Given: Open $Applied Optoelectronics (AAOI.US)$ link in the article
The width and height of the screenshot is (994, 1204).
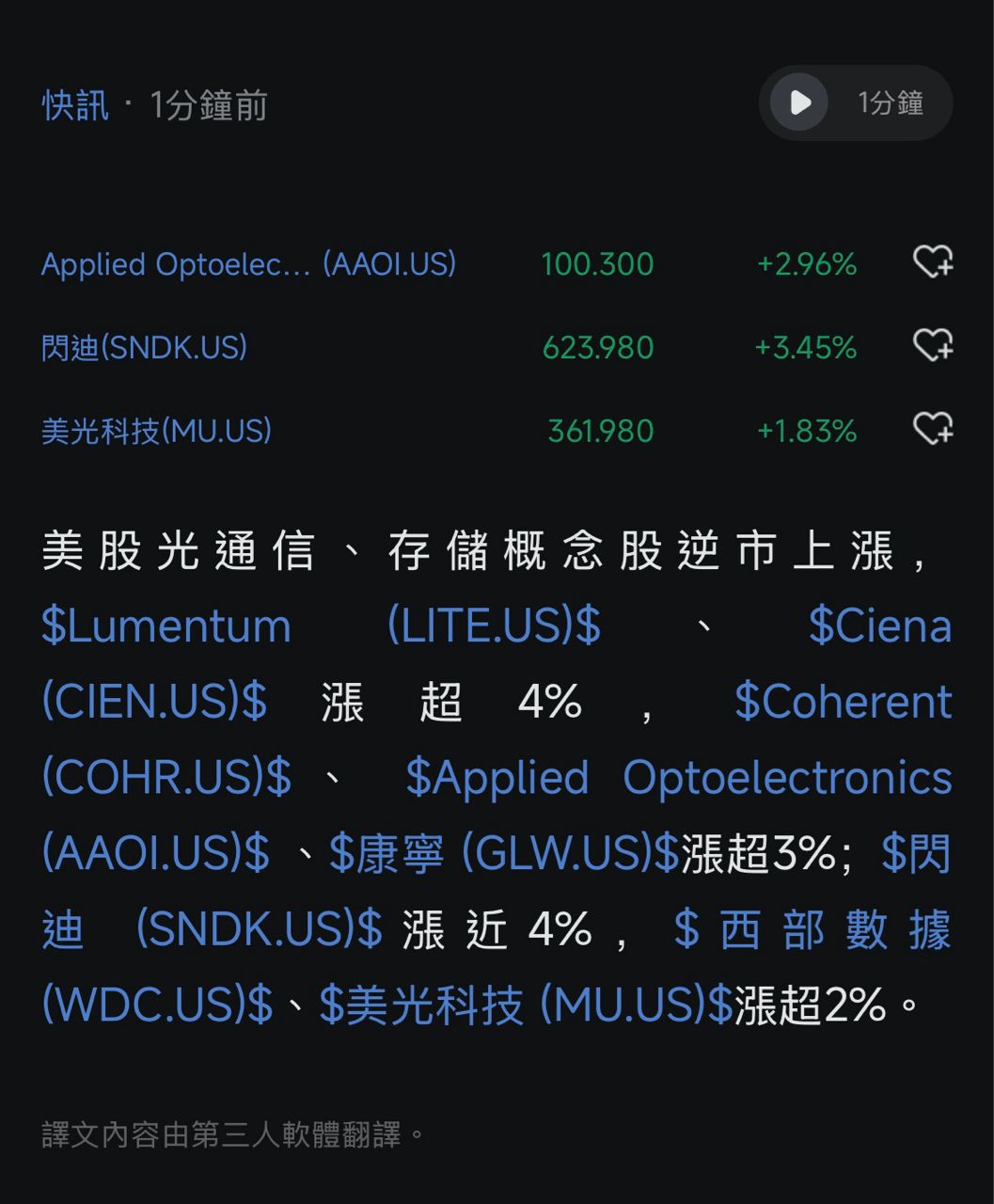Looking at the screenshot, I should 677,779.
